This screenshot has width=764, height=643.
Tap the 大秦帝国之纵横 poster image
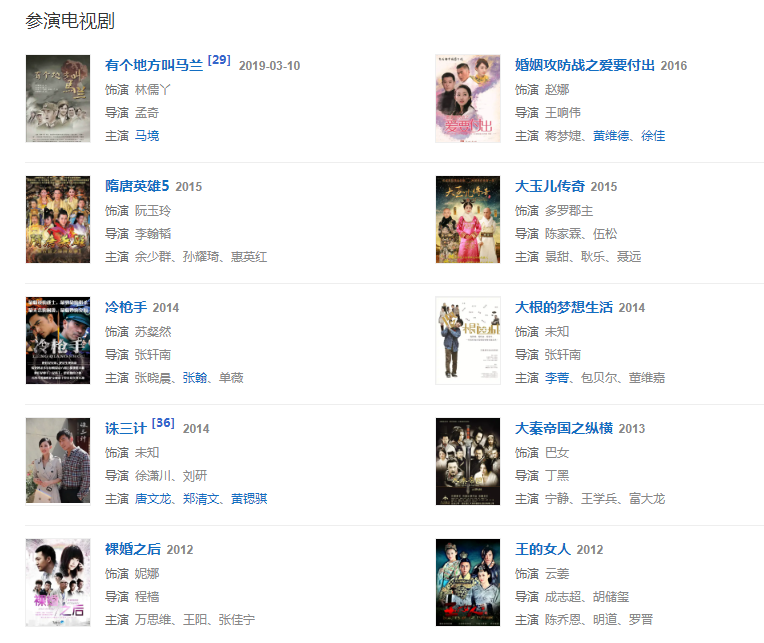(467, 461)
